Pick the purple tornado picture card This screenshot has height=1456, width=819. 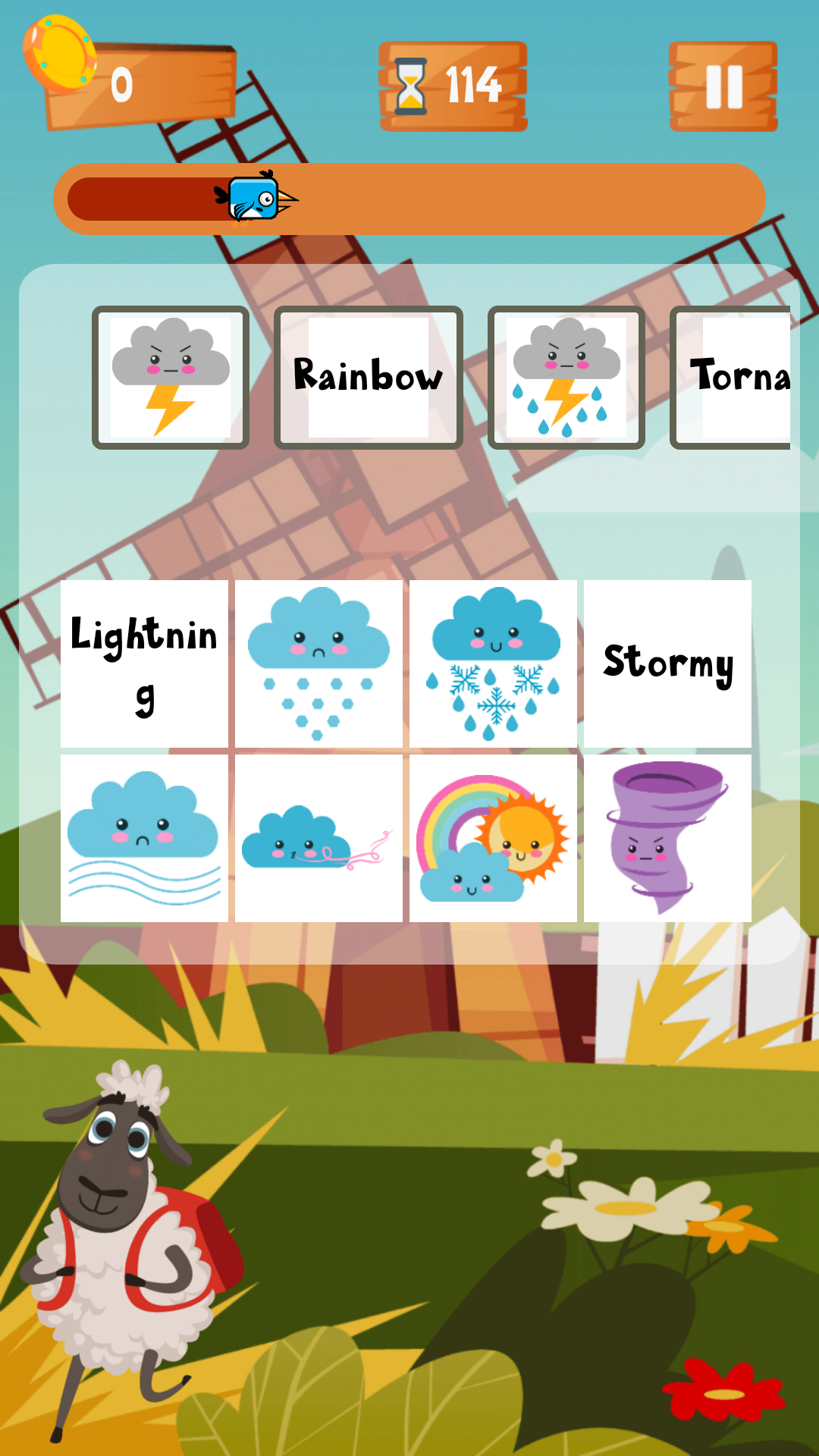667,838
